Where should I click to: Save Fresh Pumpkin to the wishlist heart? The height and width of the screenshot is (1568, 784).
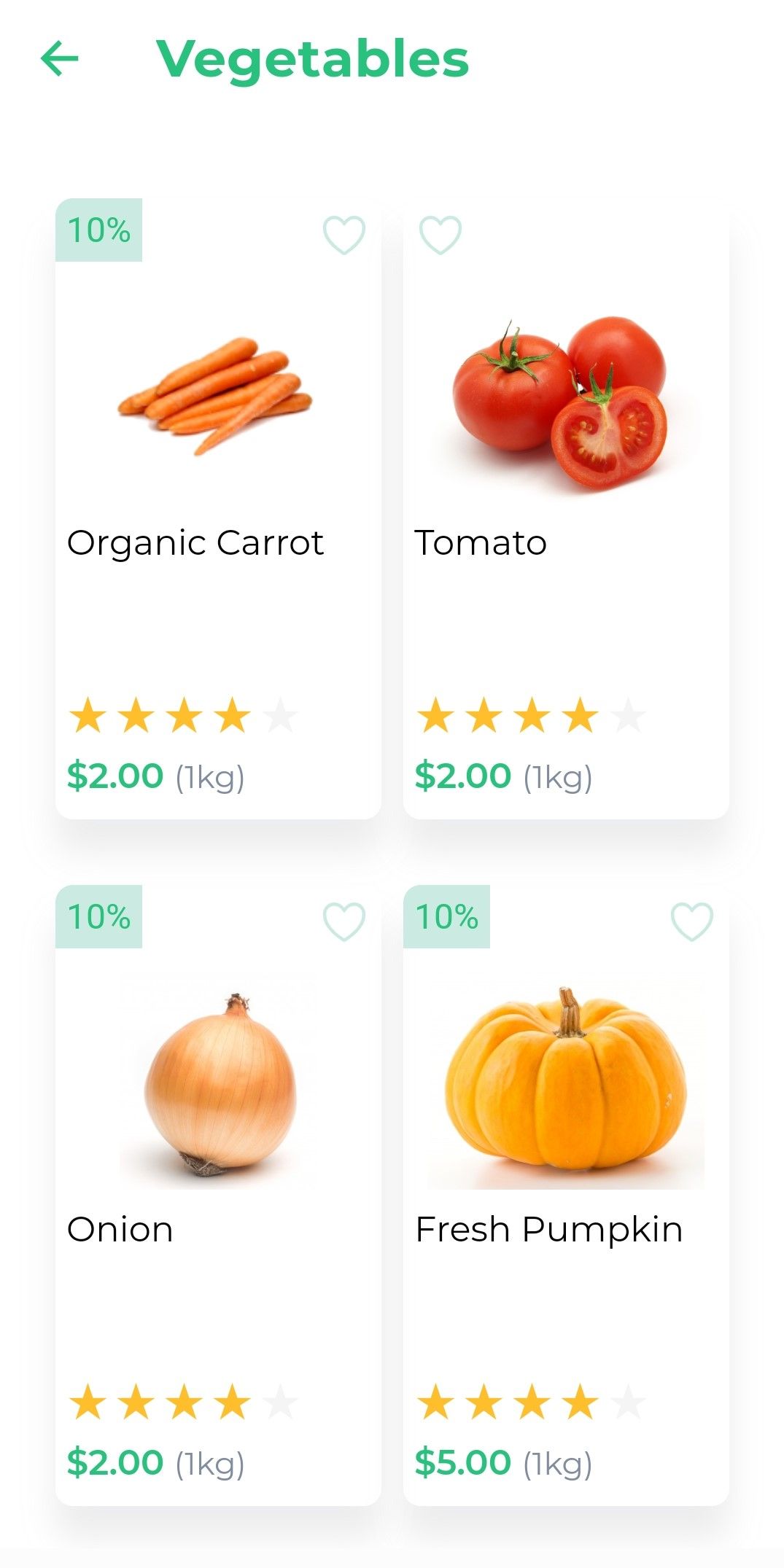coord(691,921)
